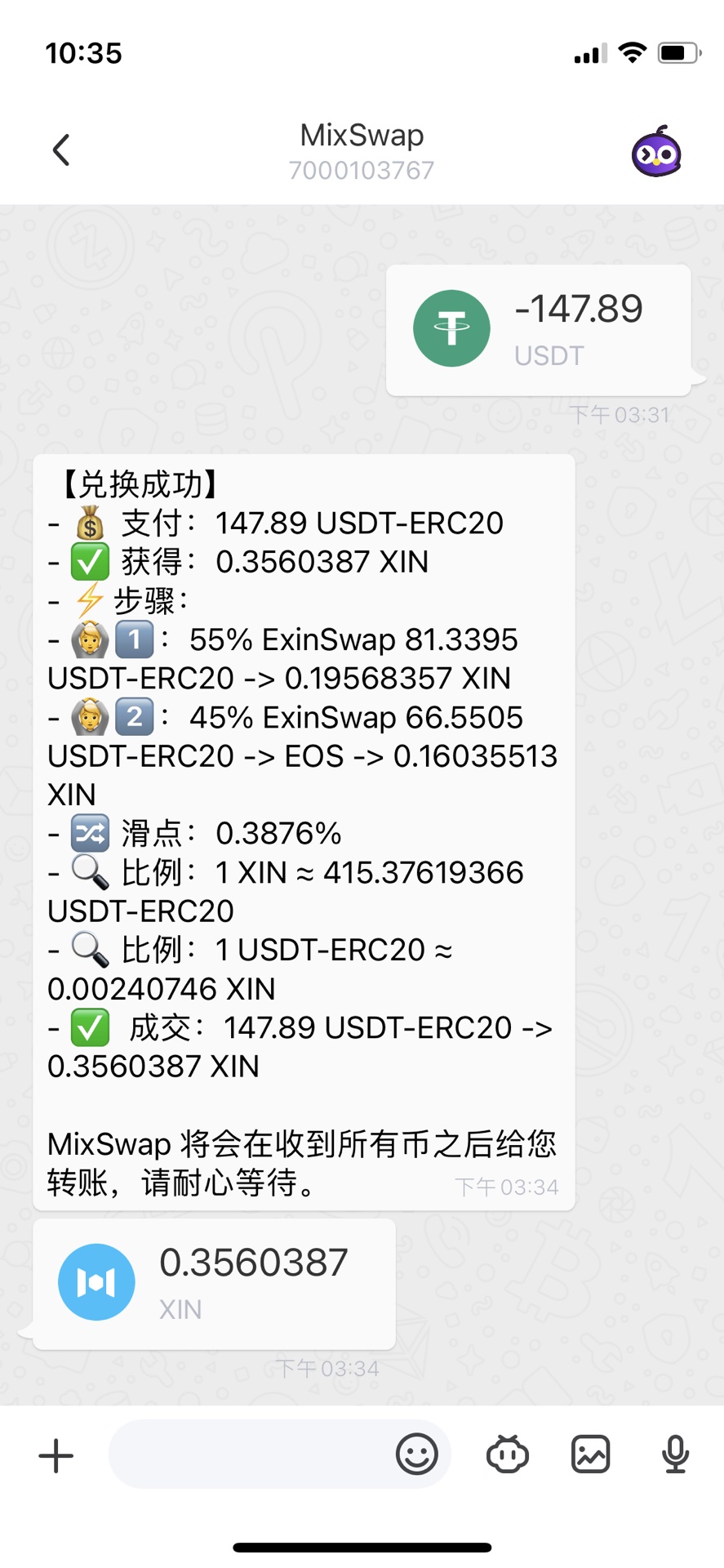Start a voice message with the microphone
Image resolution: width=724 pixels, height=1568 pixels.
coord(675,1454)
